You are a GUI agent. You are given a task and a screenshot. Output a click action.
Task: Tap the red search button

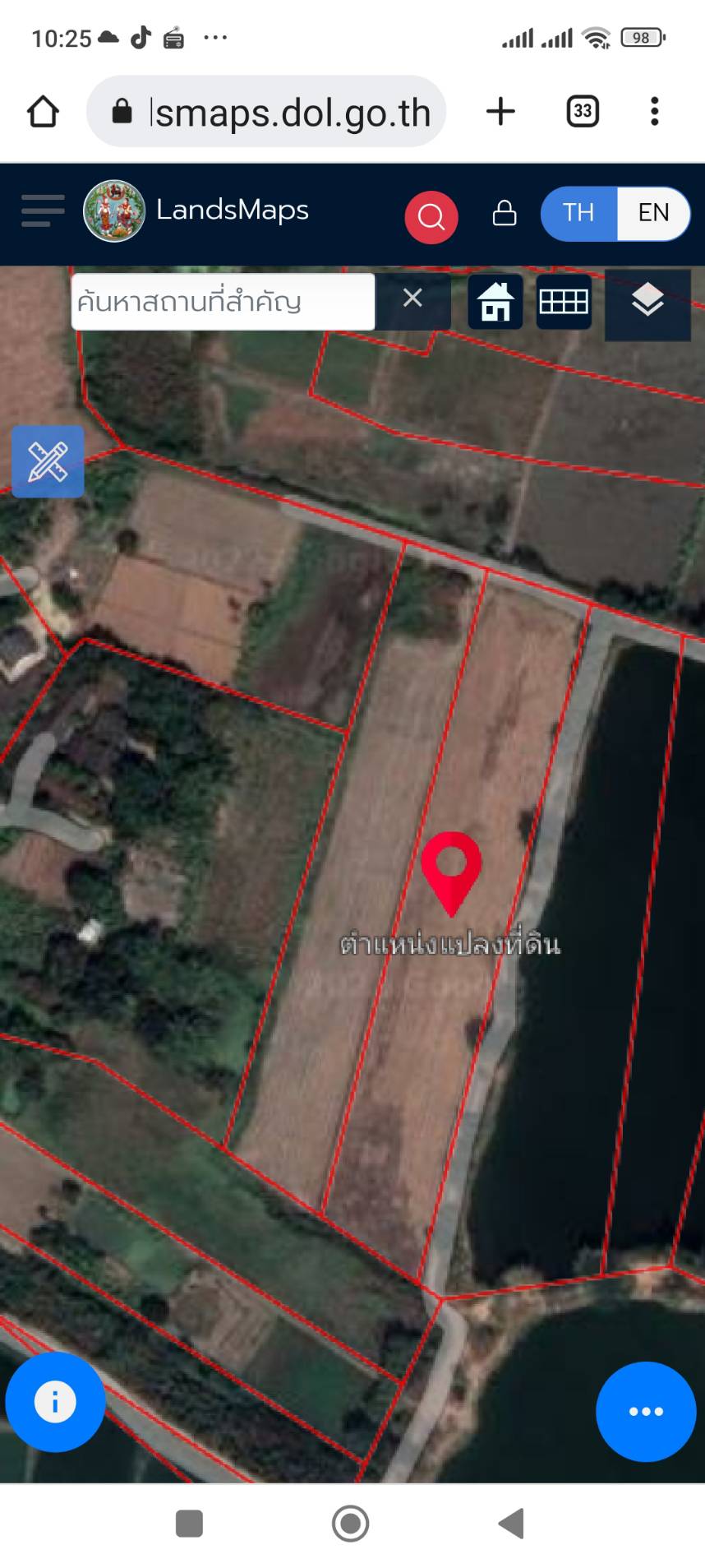coord(431,217)
